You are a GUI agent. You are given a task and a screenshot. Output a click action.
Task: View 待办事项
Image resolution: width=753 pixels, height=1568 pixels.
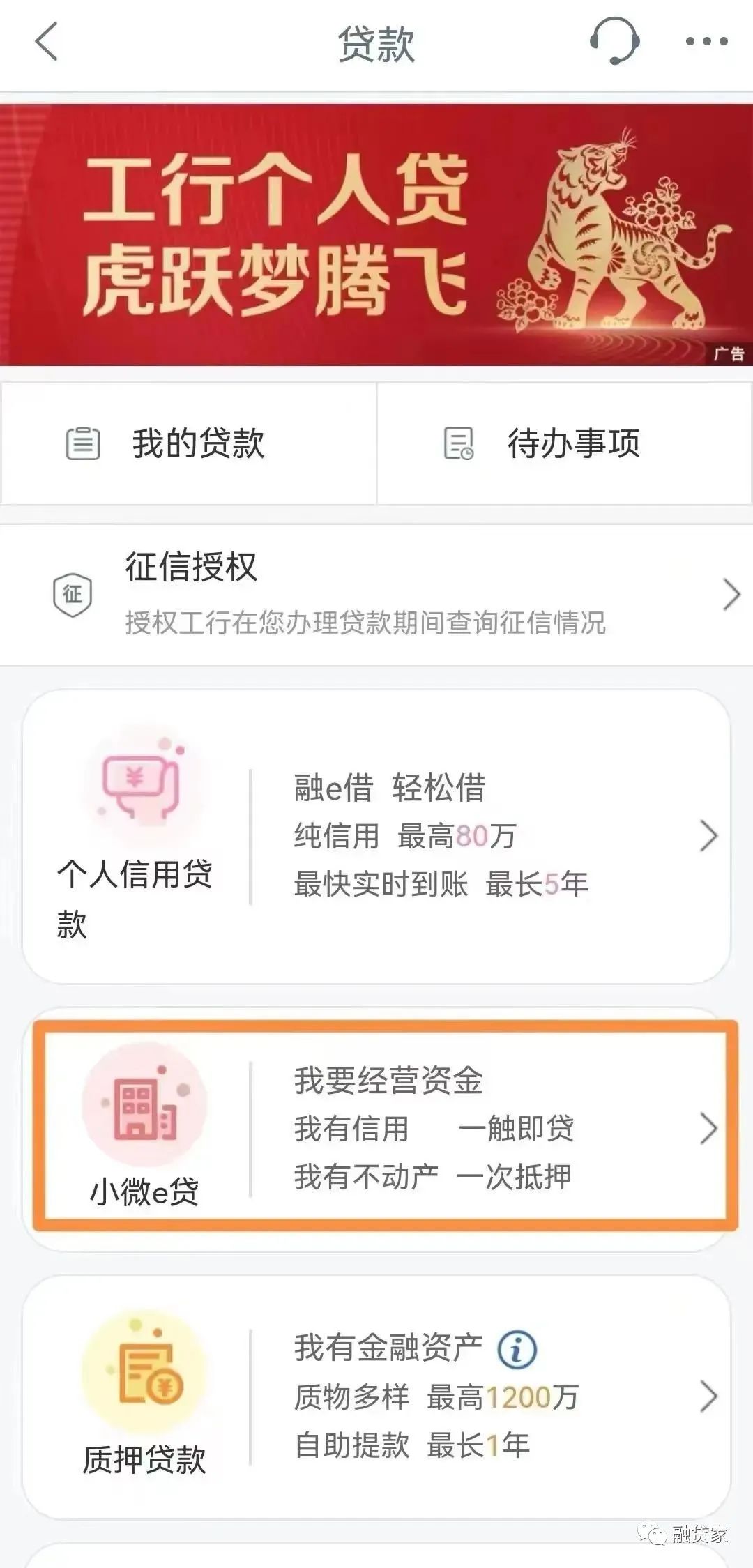click(565, 443)
